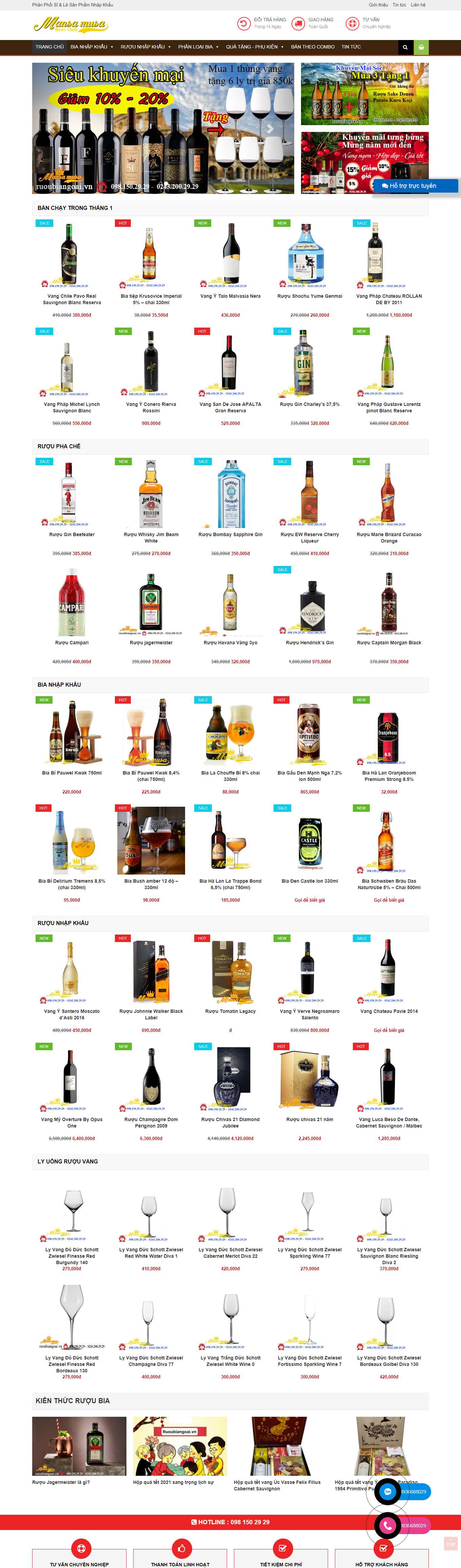Viewport: 461px width, 1568px height.
Task: View Rượu Bombay Sapphire Gin product
Action: coord(230,534)
